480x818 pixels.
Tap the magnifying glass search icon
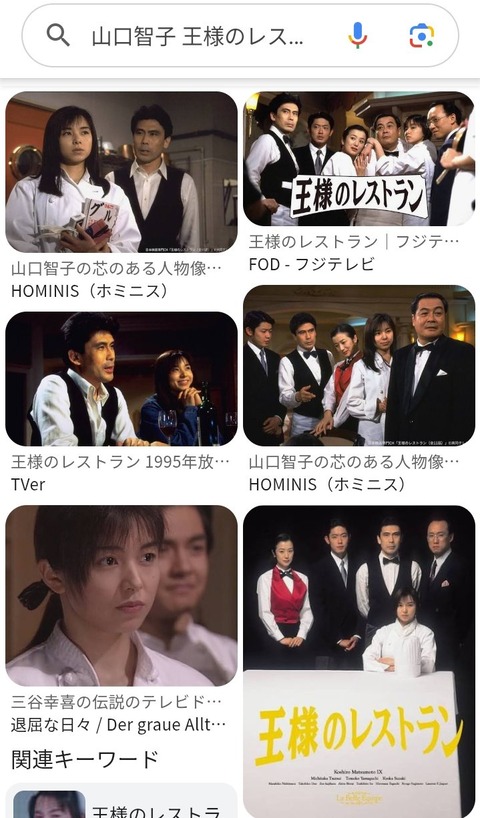point(58,36)
